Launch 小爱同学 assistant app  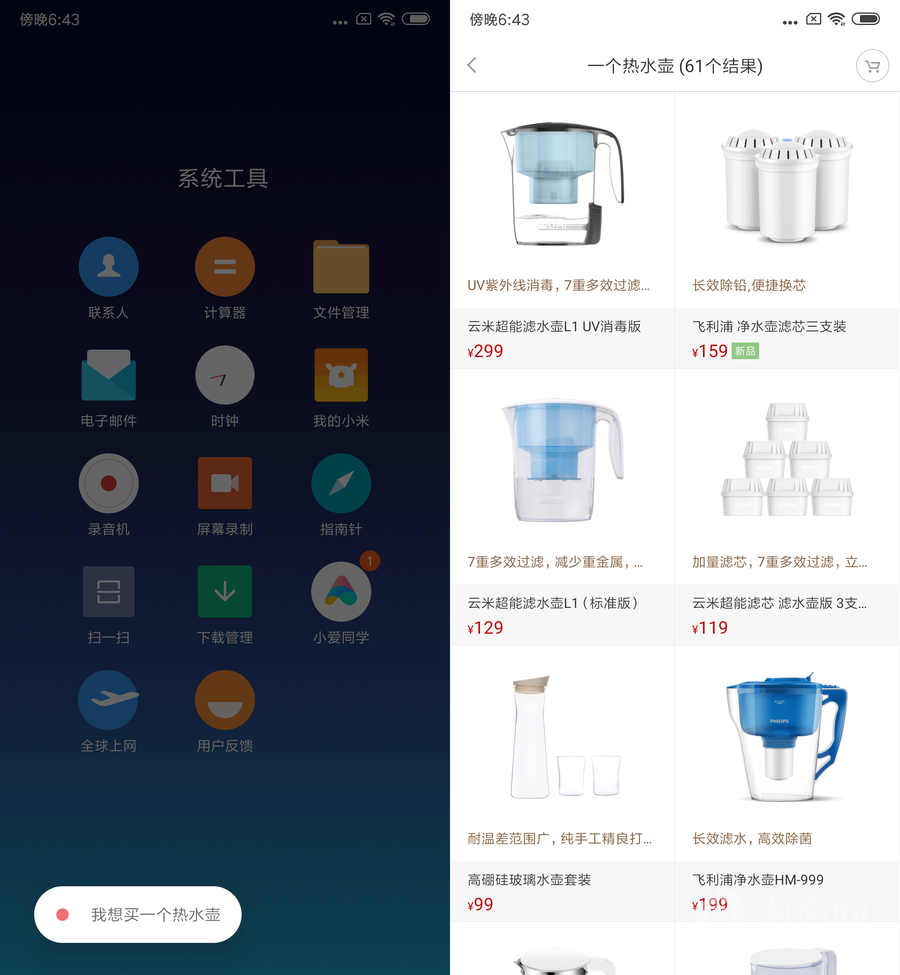tap(341, 592)
